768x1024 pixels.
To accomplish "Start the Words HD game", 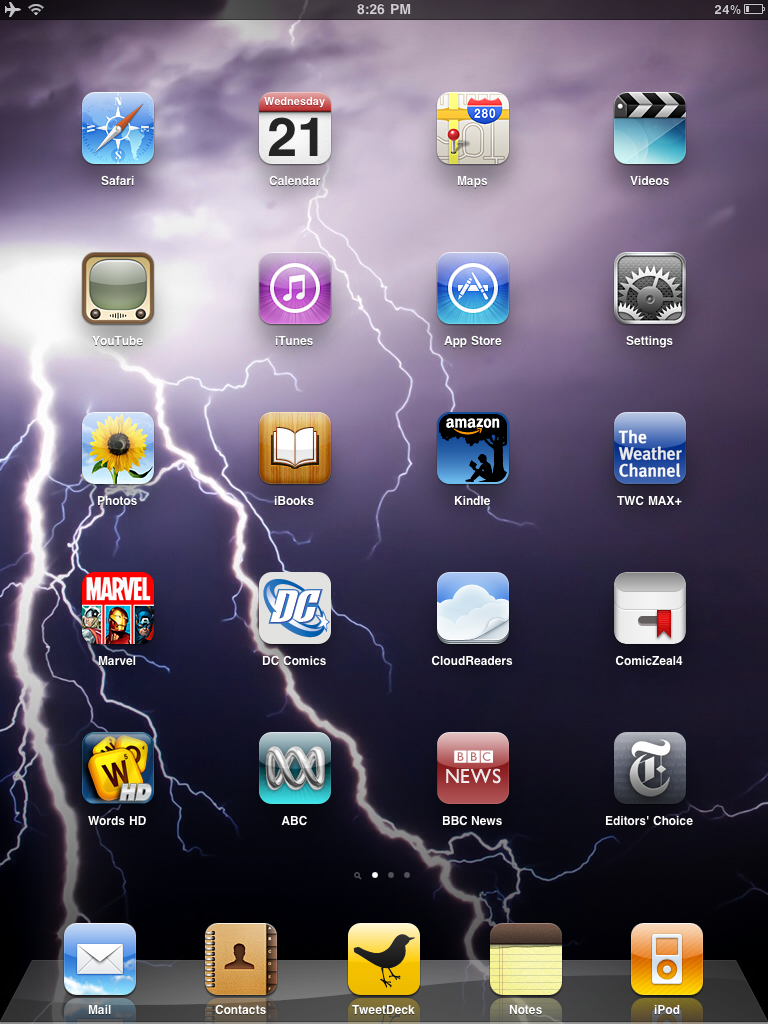I will tap(118, 768).
